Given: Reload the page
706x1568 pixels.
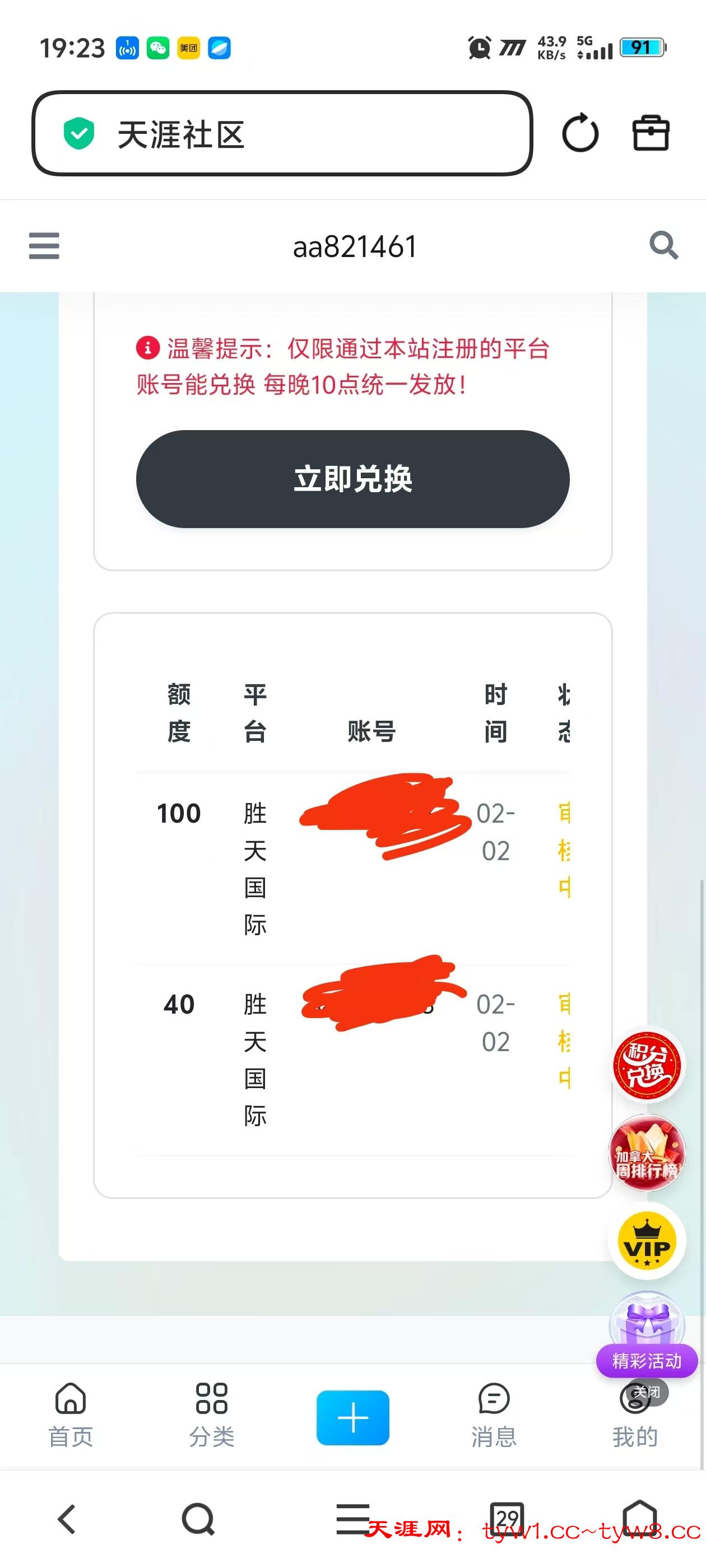Looking at the screenshot, I should [x=580, y=133].
